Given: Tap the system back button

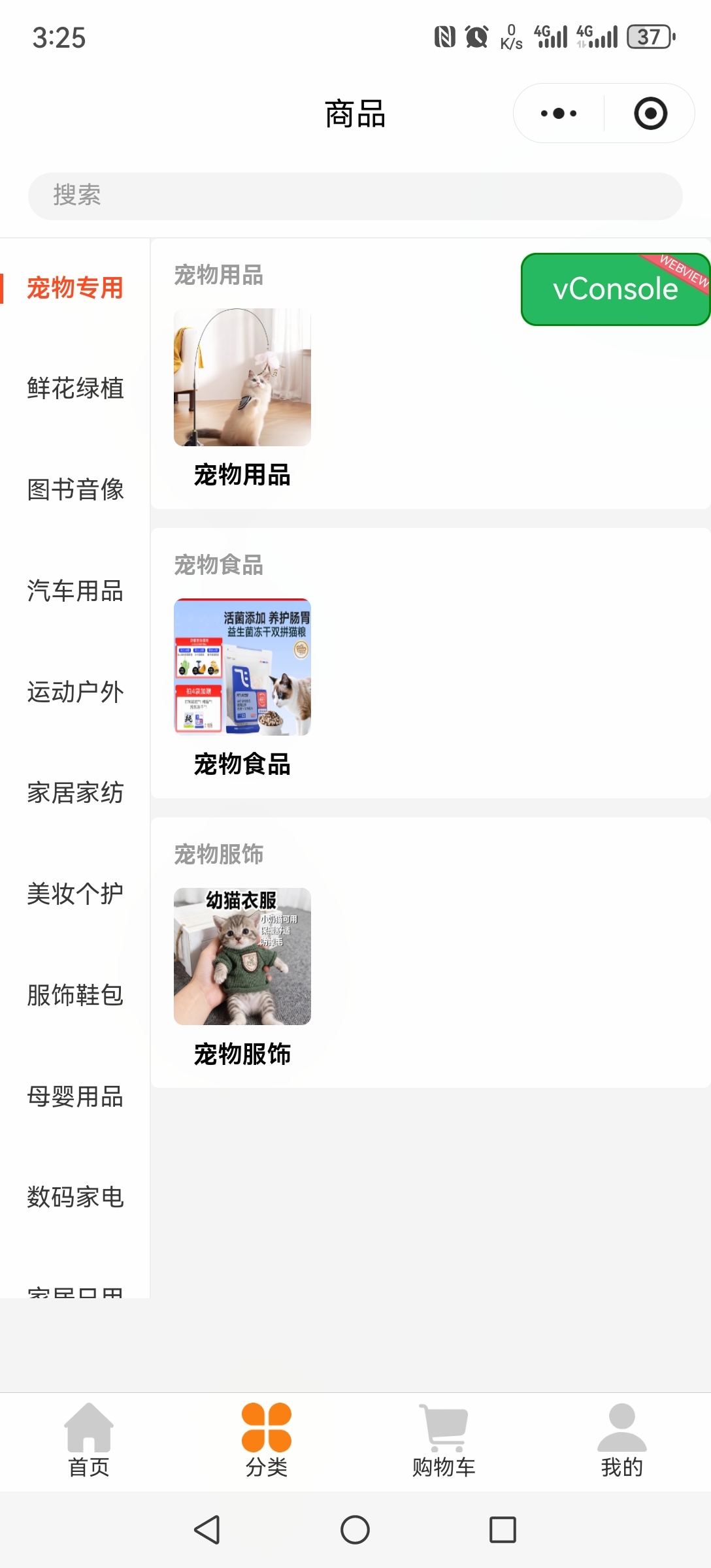Looking at the screenshot, I should pyautogui.click(x=207, y=1529).
